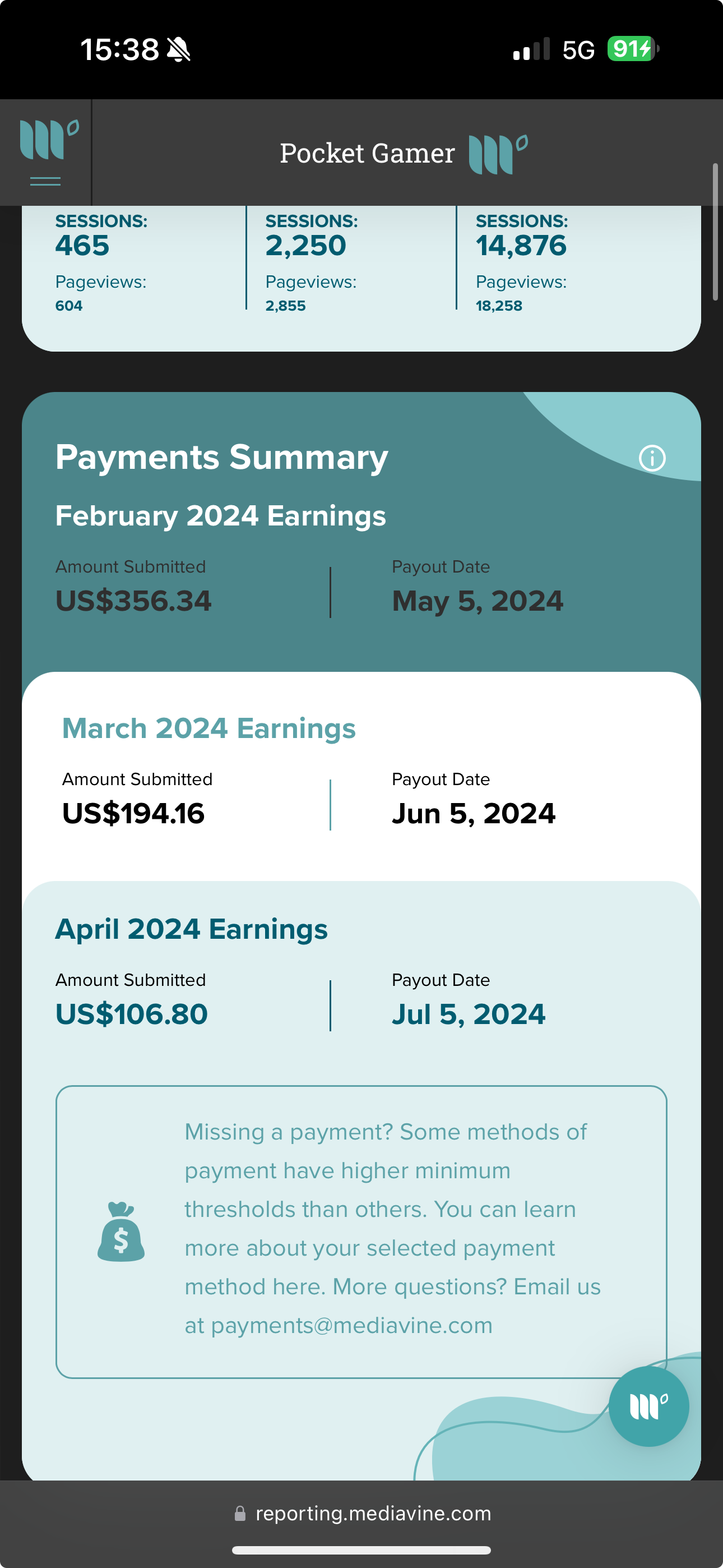This screenshot has height=1568, width=723.
Task: Tap the Payments Summary info icon
Action: coord(652,458)
